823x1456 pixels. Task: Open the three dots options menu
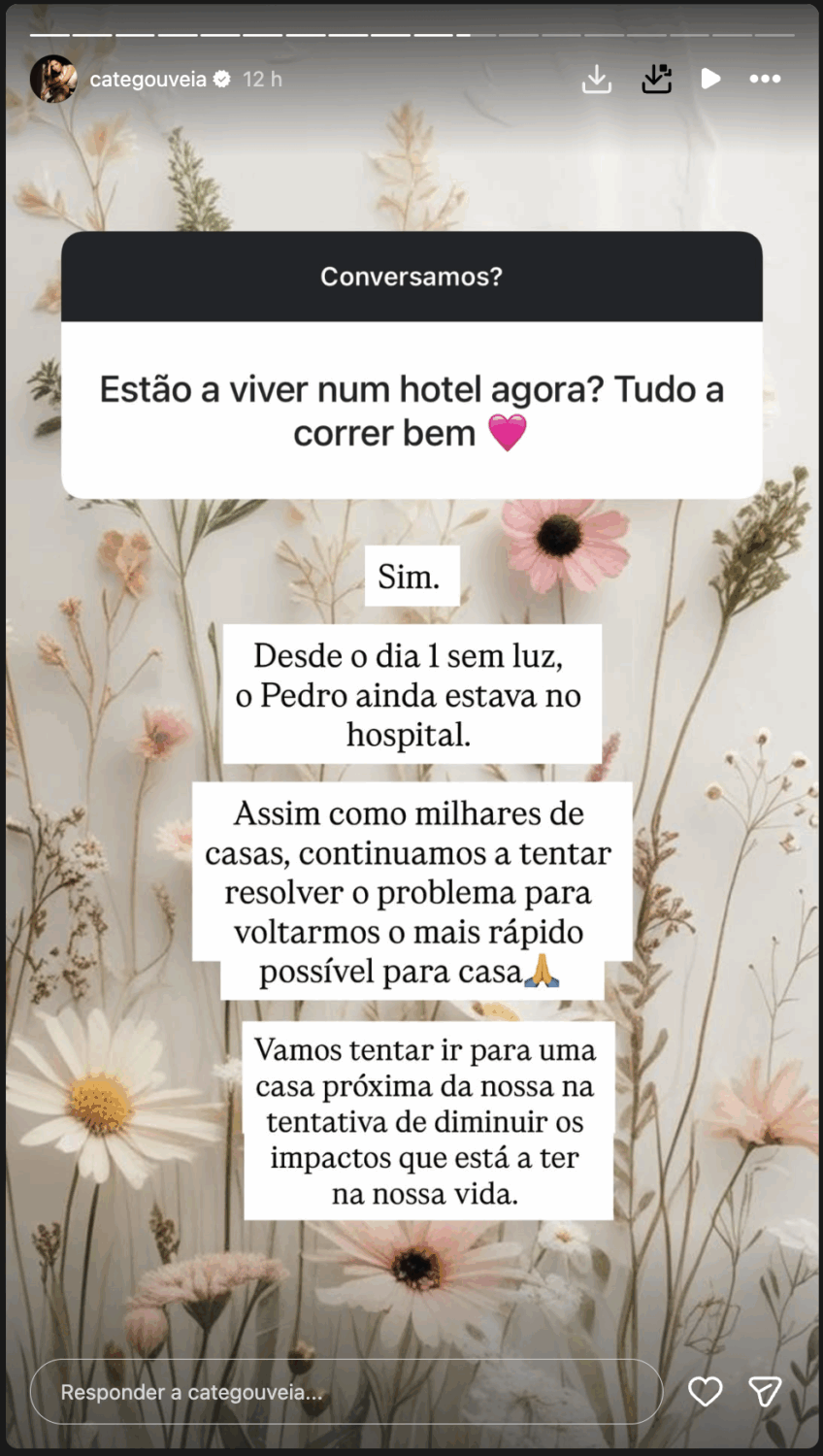tap(766, 79)
